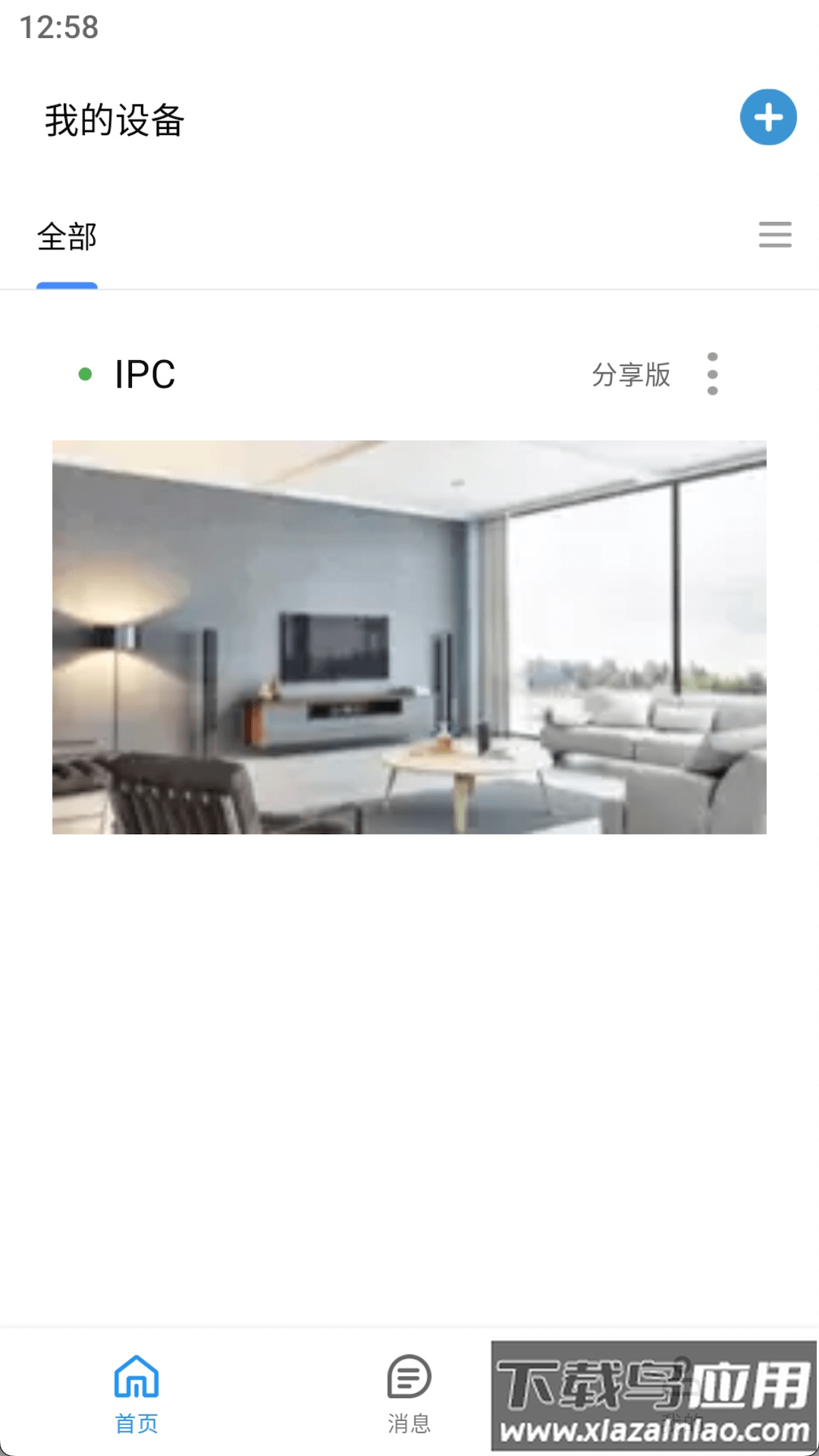The height and width of the screenshot is (1456, 819).
Task: Tap the IPC device name
Action: [144, 373]
